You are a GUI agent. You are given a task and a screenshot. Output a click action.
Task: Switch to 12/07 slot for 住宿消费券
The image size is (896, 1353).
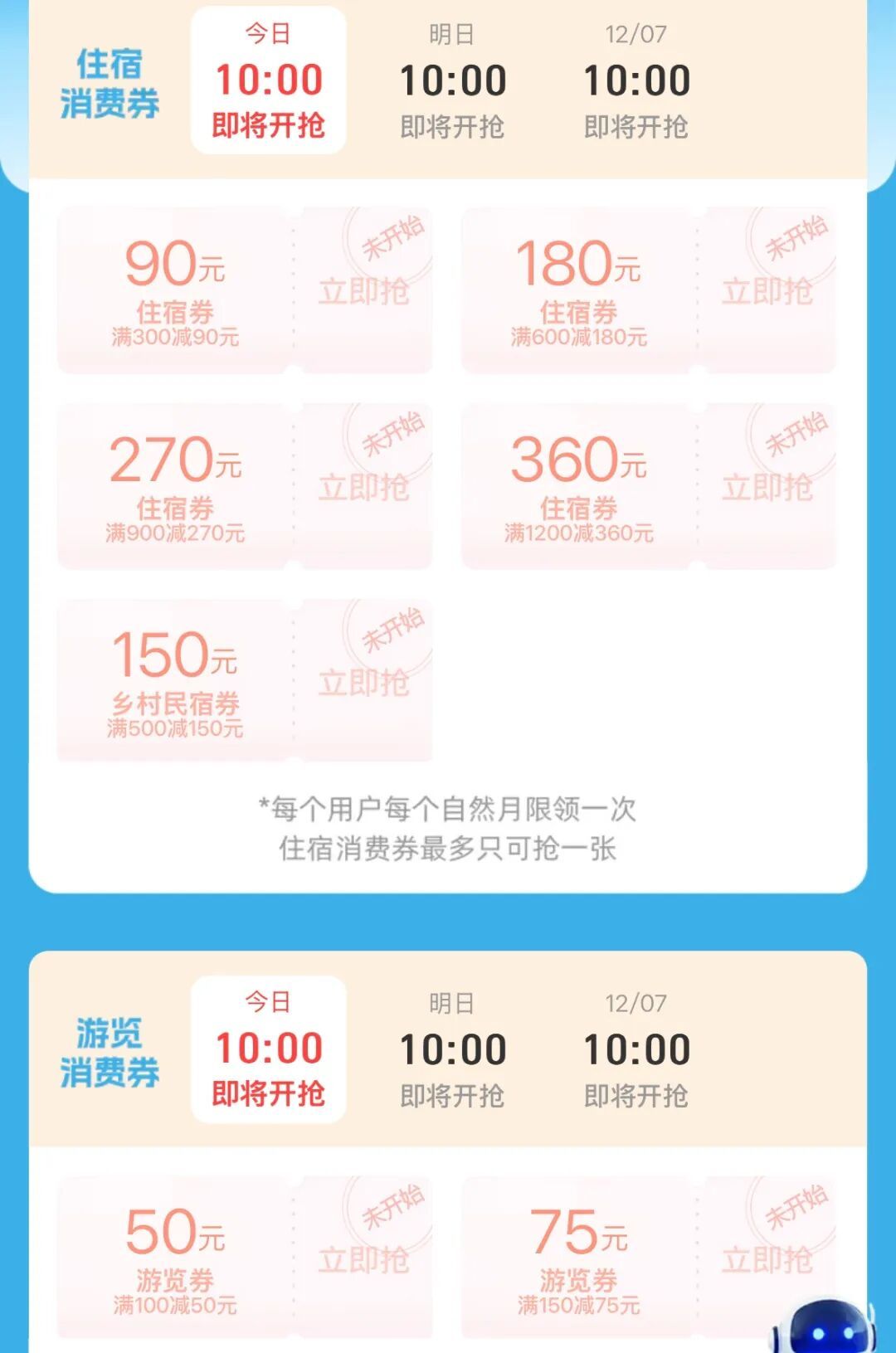click(x=636, y=80)
